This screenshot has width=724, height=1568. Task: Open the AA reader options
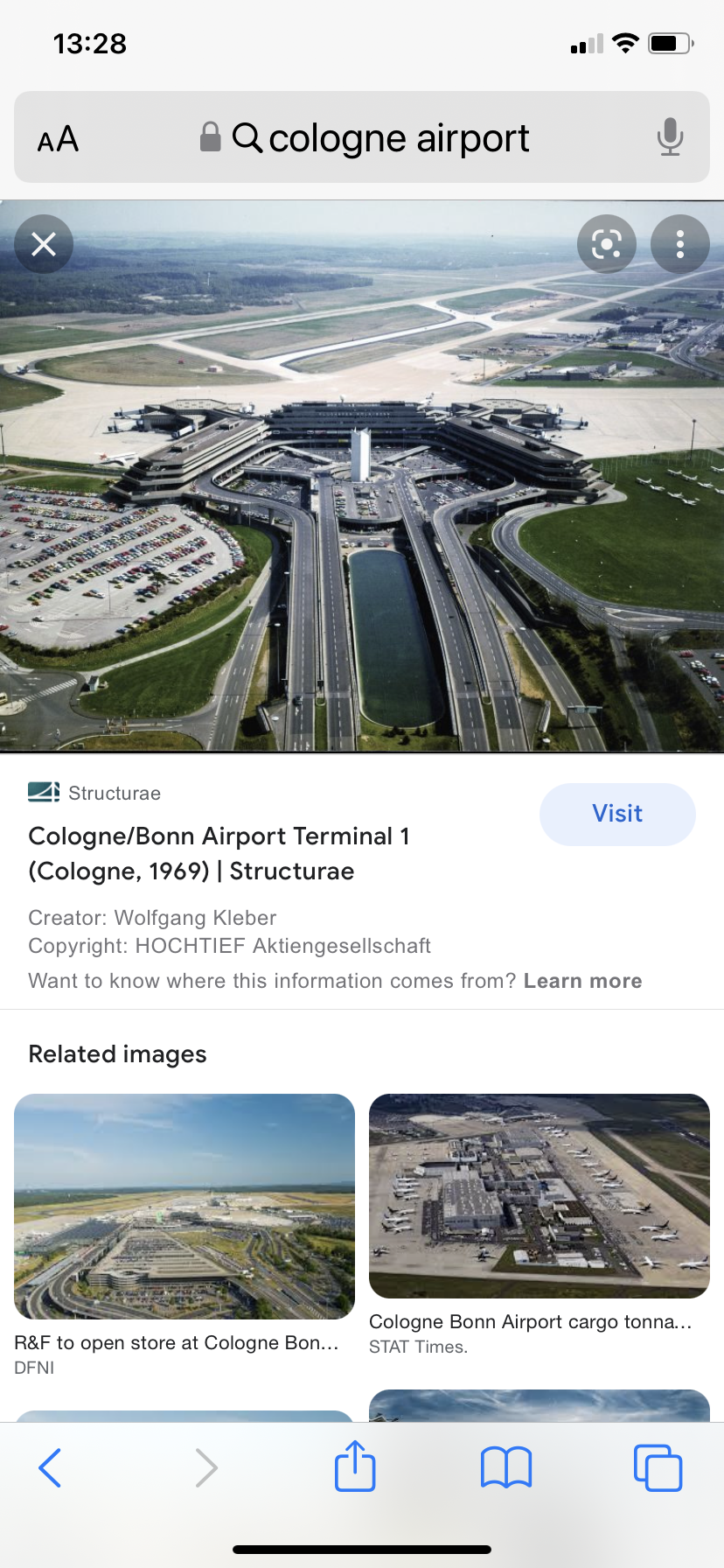58,139
